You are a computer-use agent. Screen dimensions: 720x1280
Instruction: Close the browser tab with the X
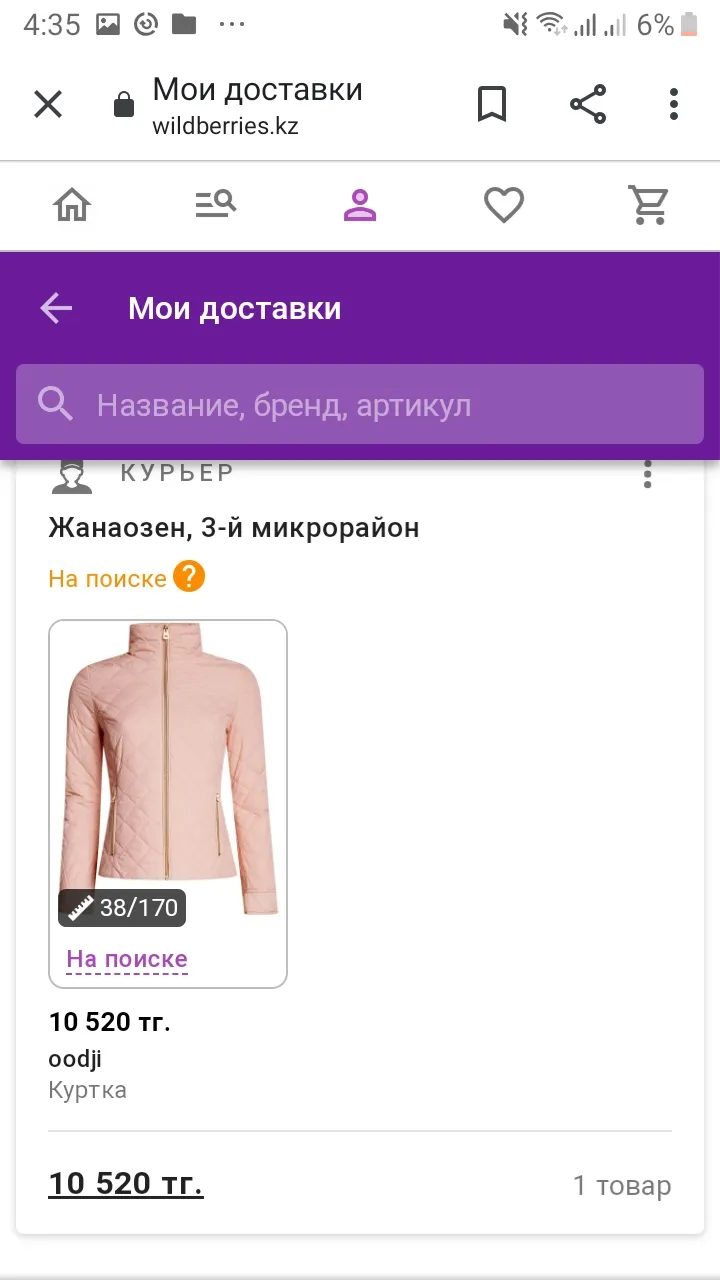tap(48, 104)
